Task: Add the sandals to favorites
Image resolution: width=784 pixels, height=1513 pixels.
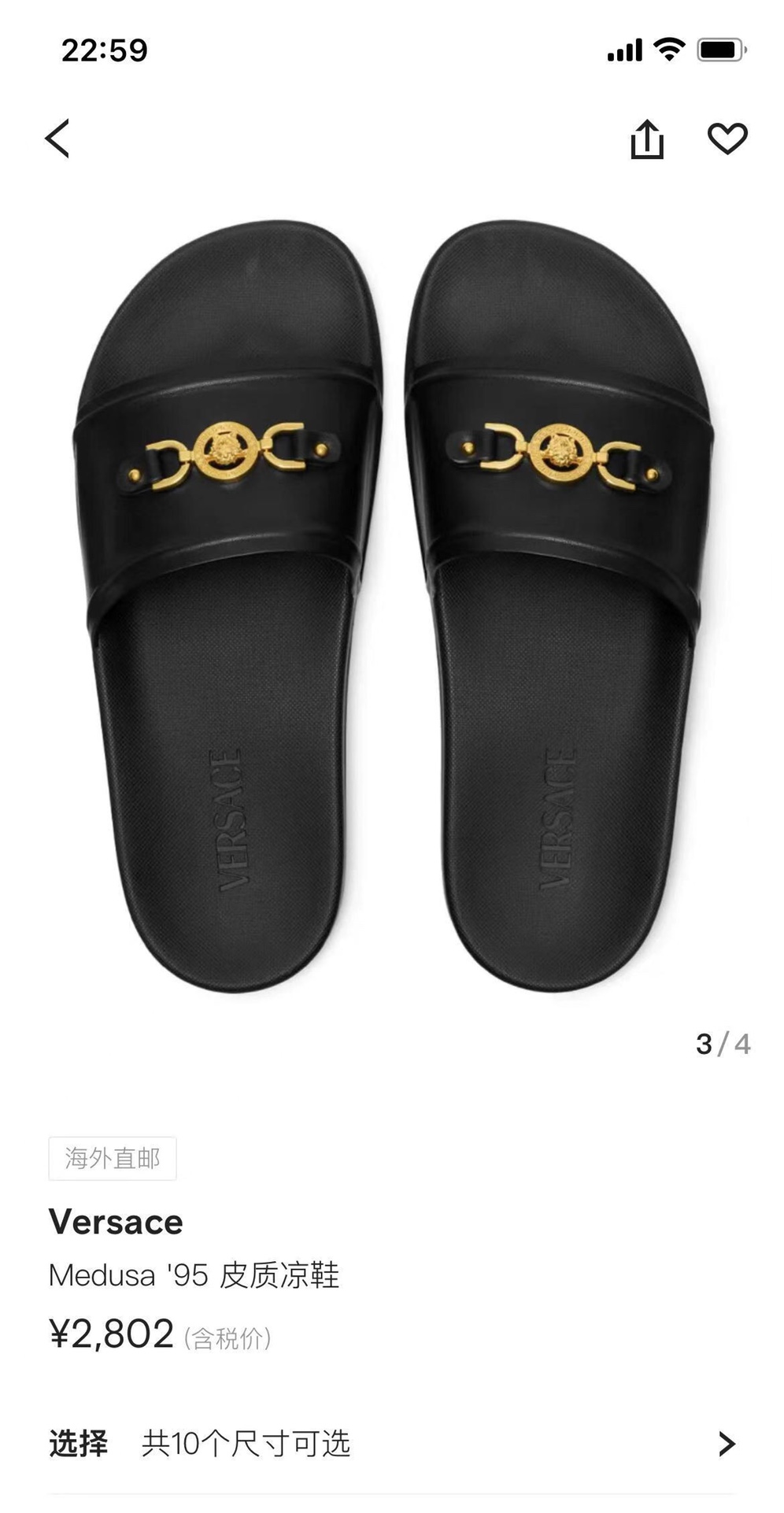Action: pos(727,139)
